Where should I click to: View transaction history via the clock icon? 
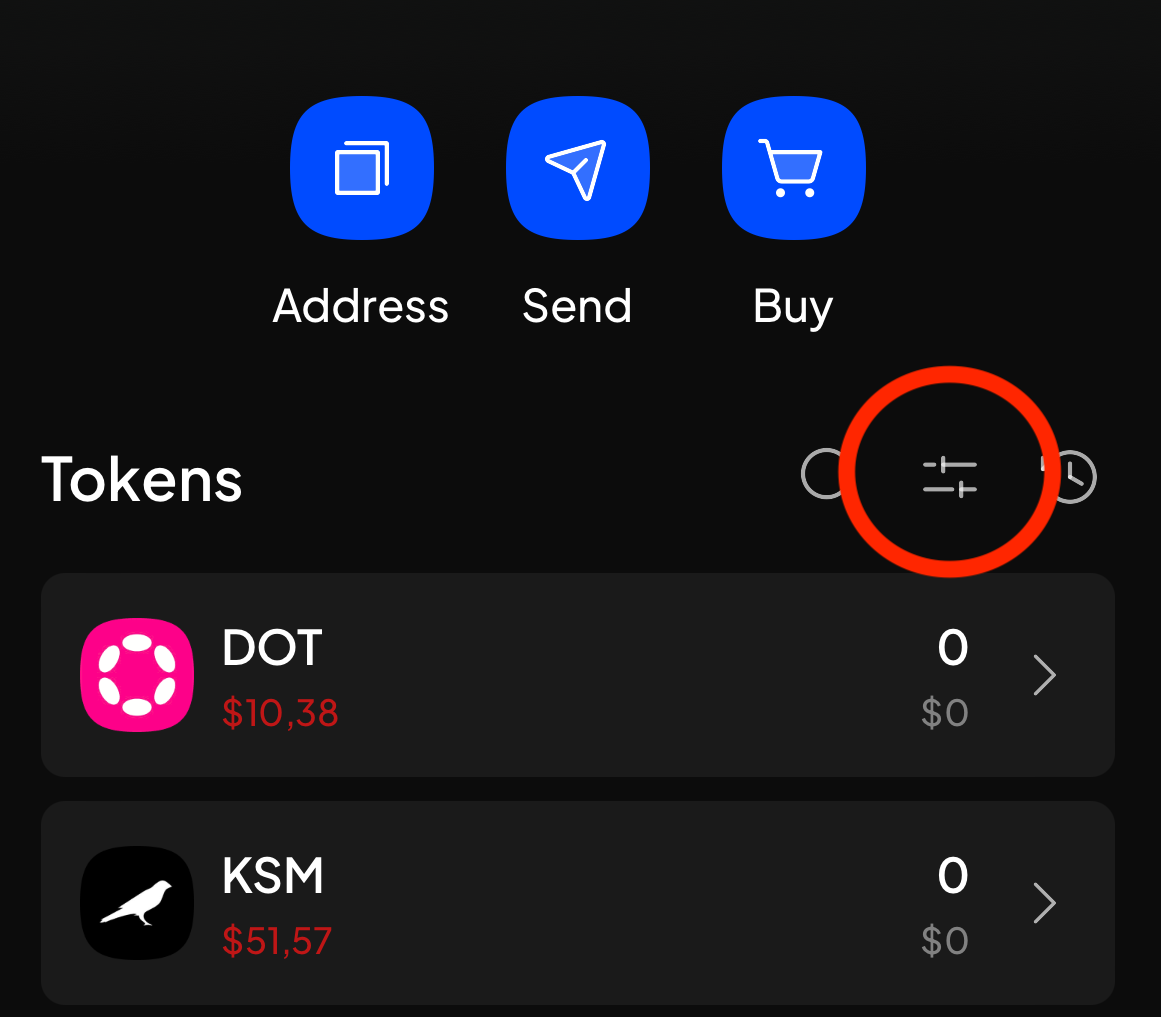tap(1074, 476)
